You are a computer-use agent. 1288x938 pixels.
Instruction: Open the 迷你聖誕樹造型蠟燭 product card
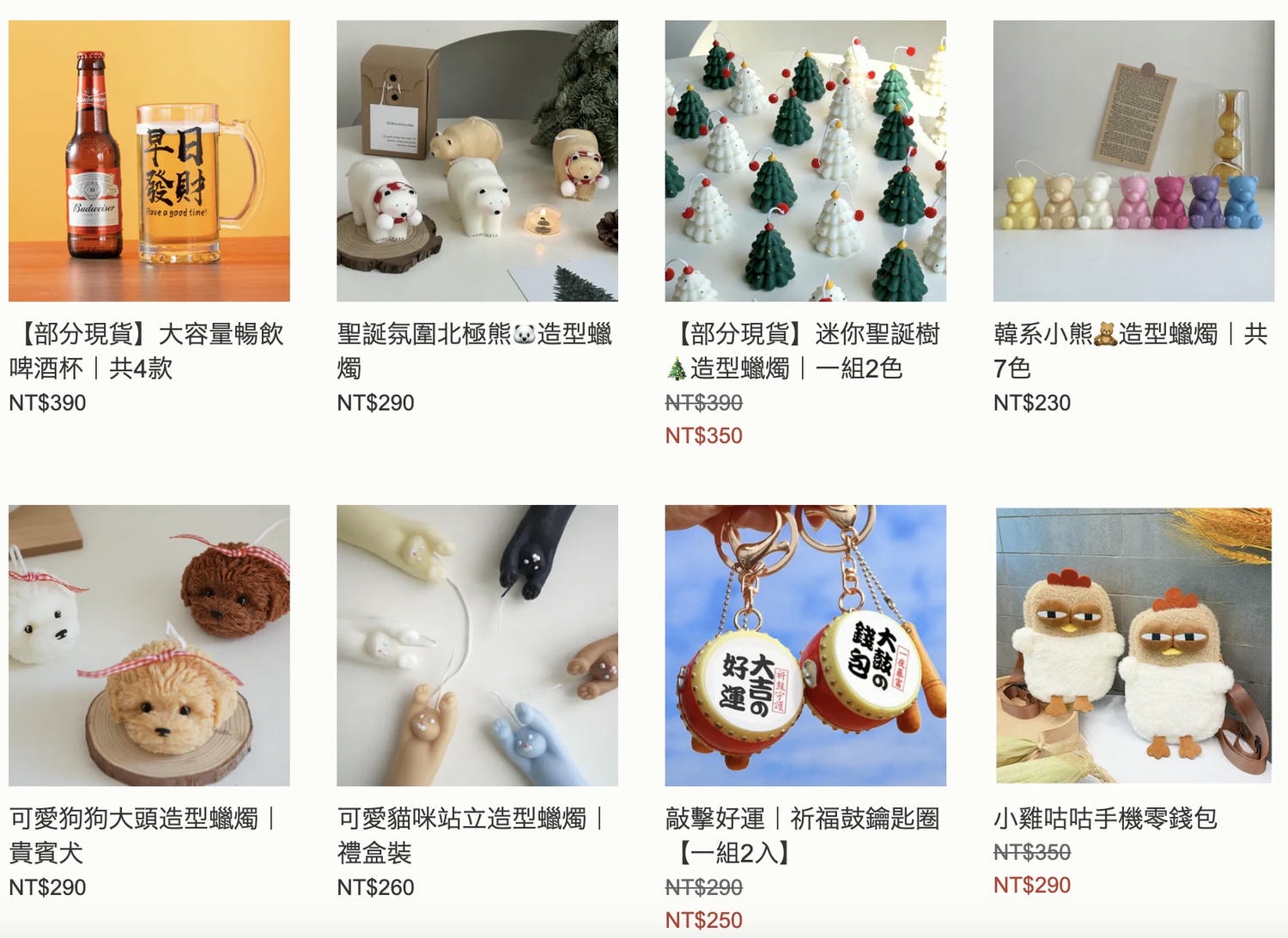pyautogui.click(x=805, y=161)
